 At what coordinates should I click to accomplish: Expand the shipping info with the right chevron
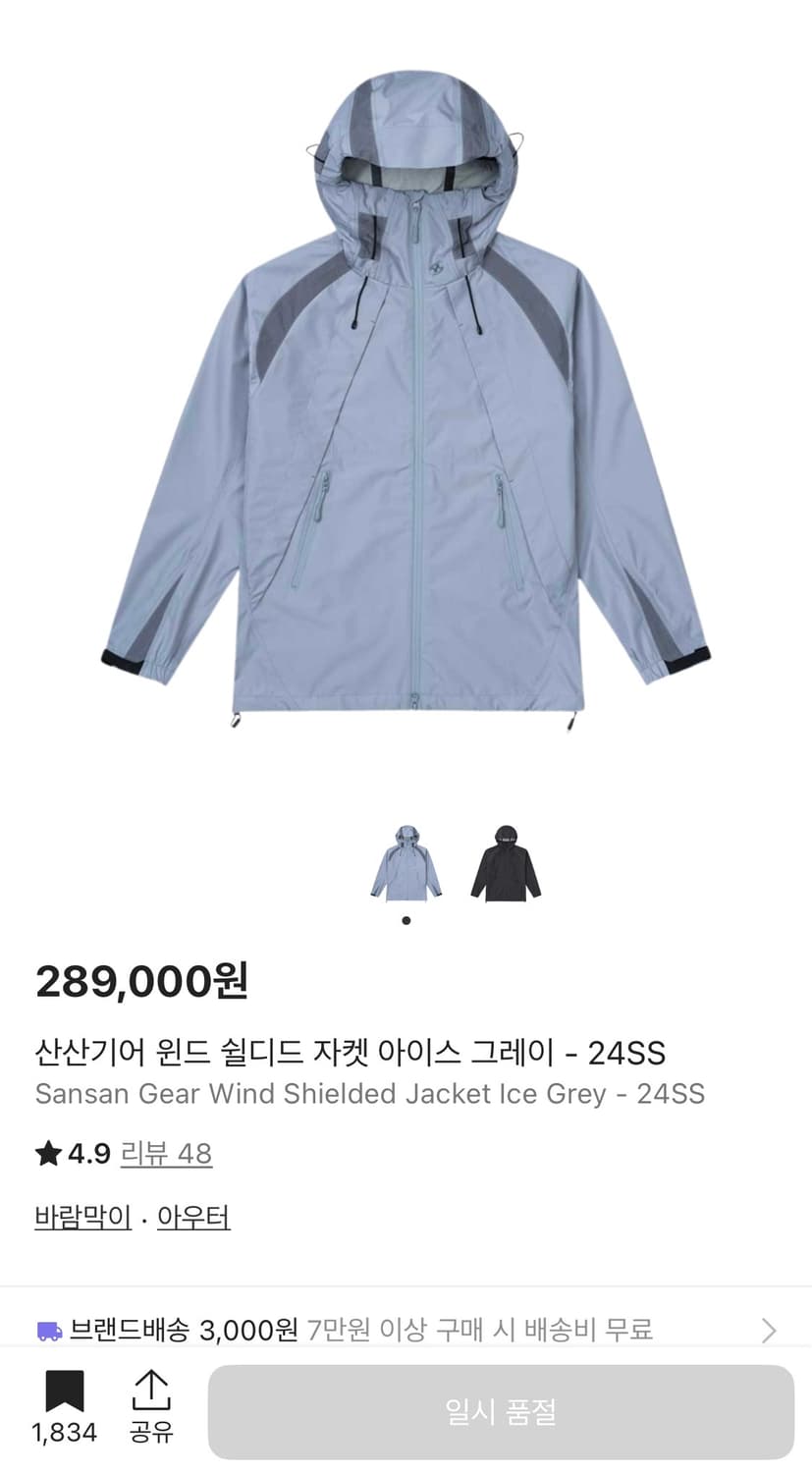tap(771, 1330)
